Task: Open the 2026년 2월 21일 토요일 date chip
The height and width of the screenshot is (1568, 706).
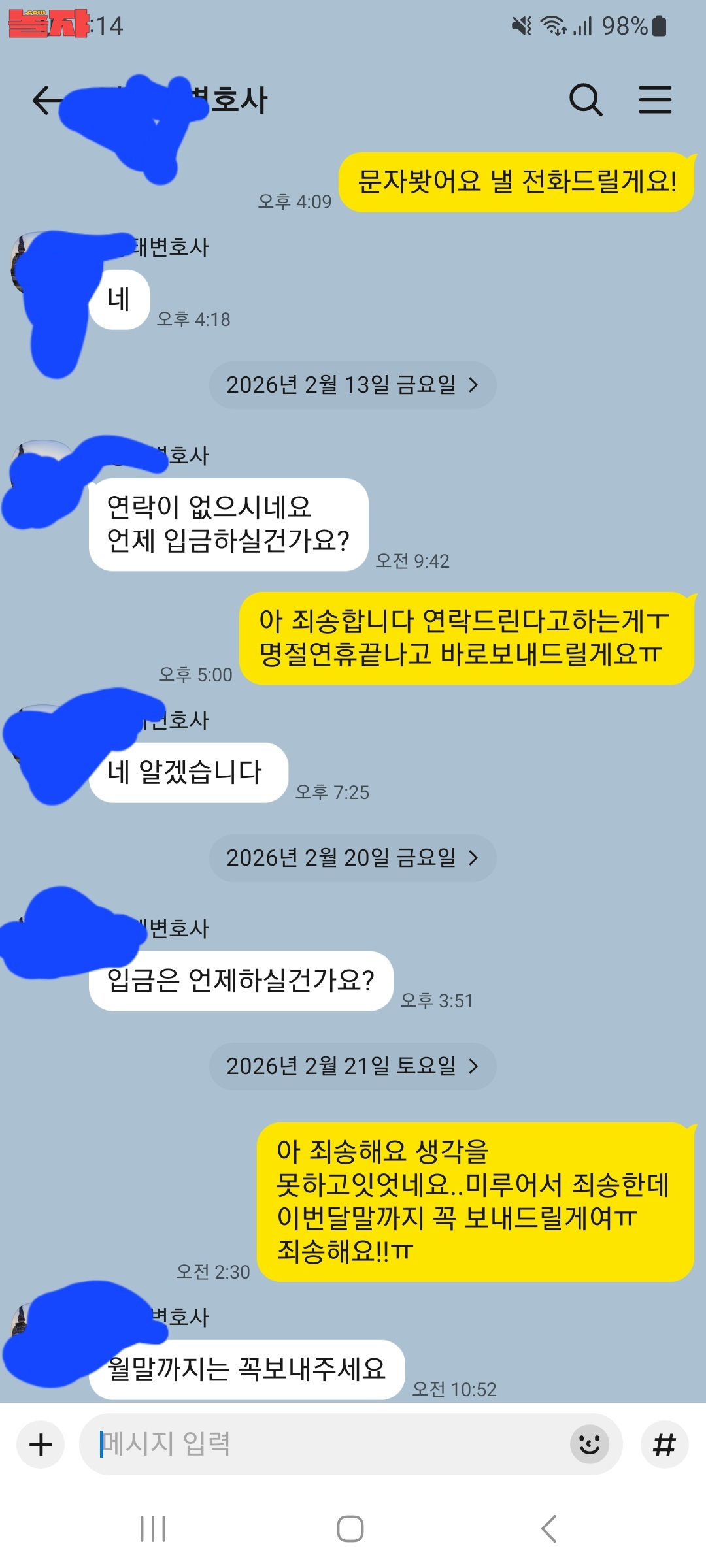Action: tap(352, 1066)
